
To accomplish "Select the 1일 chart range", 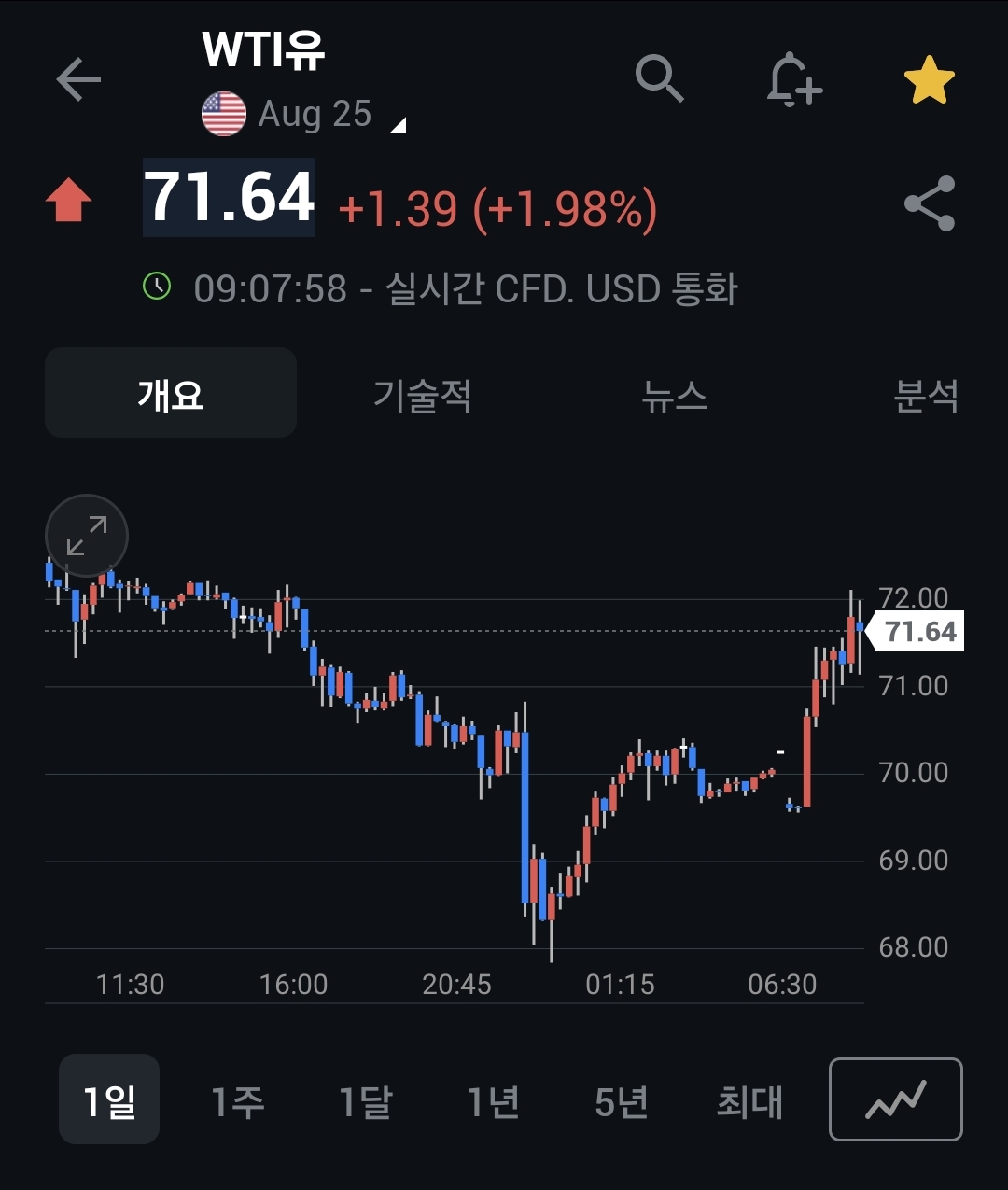I will point(109,1101).
